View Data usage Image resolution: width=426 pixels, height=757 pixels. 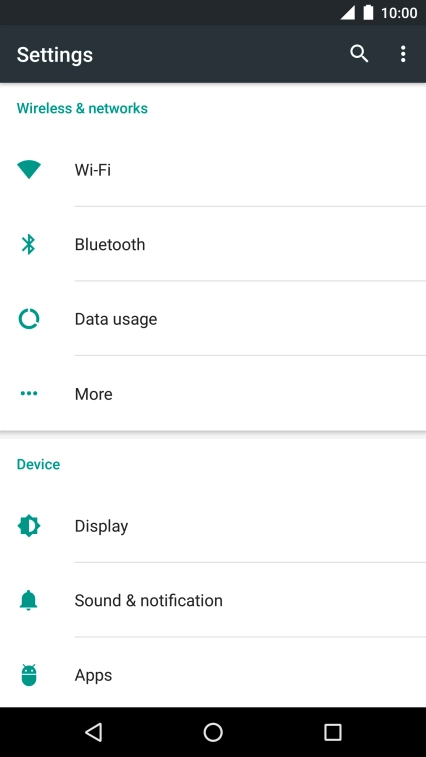pos(213,319)
